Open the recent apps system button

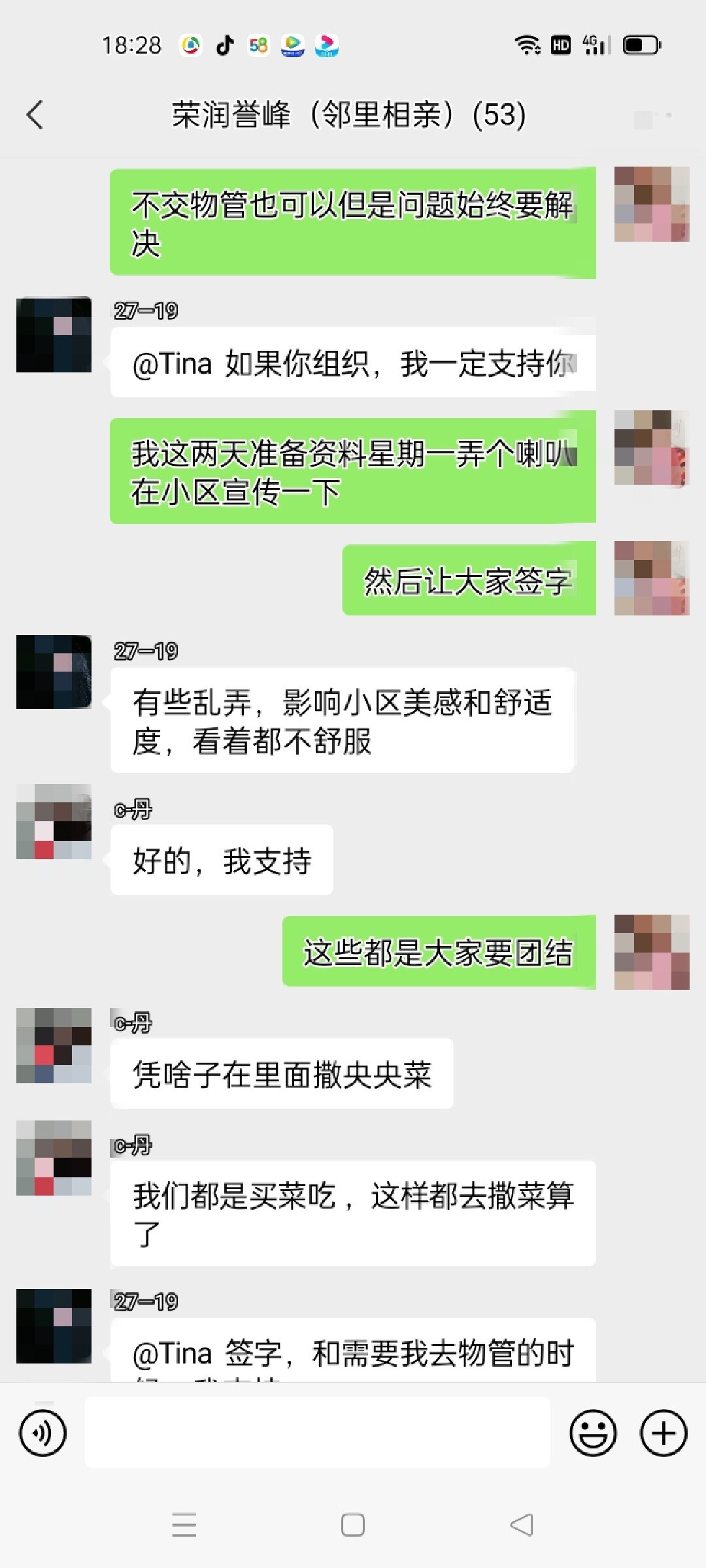184,1525
